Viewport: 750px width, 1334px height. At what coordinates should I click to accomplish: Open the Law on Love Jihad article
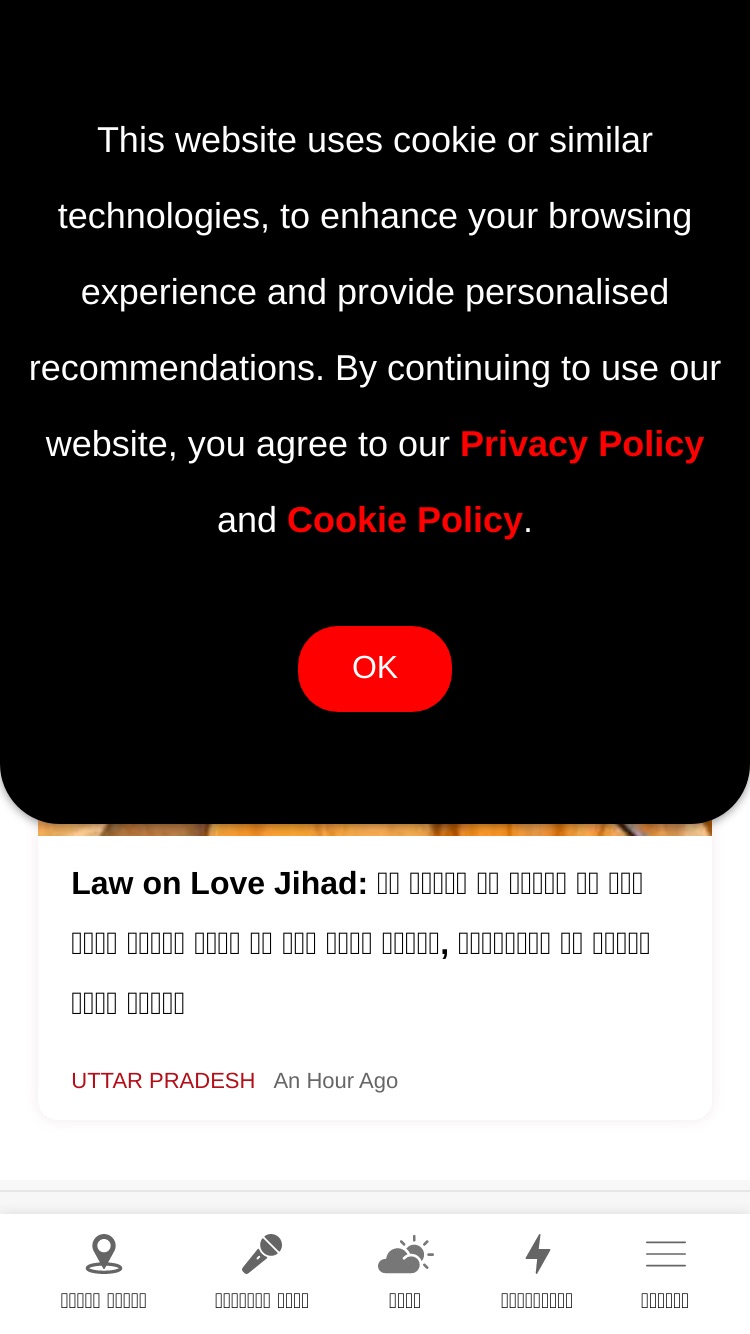point(361,943)
